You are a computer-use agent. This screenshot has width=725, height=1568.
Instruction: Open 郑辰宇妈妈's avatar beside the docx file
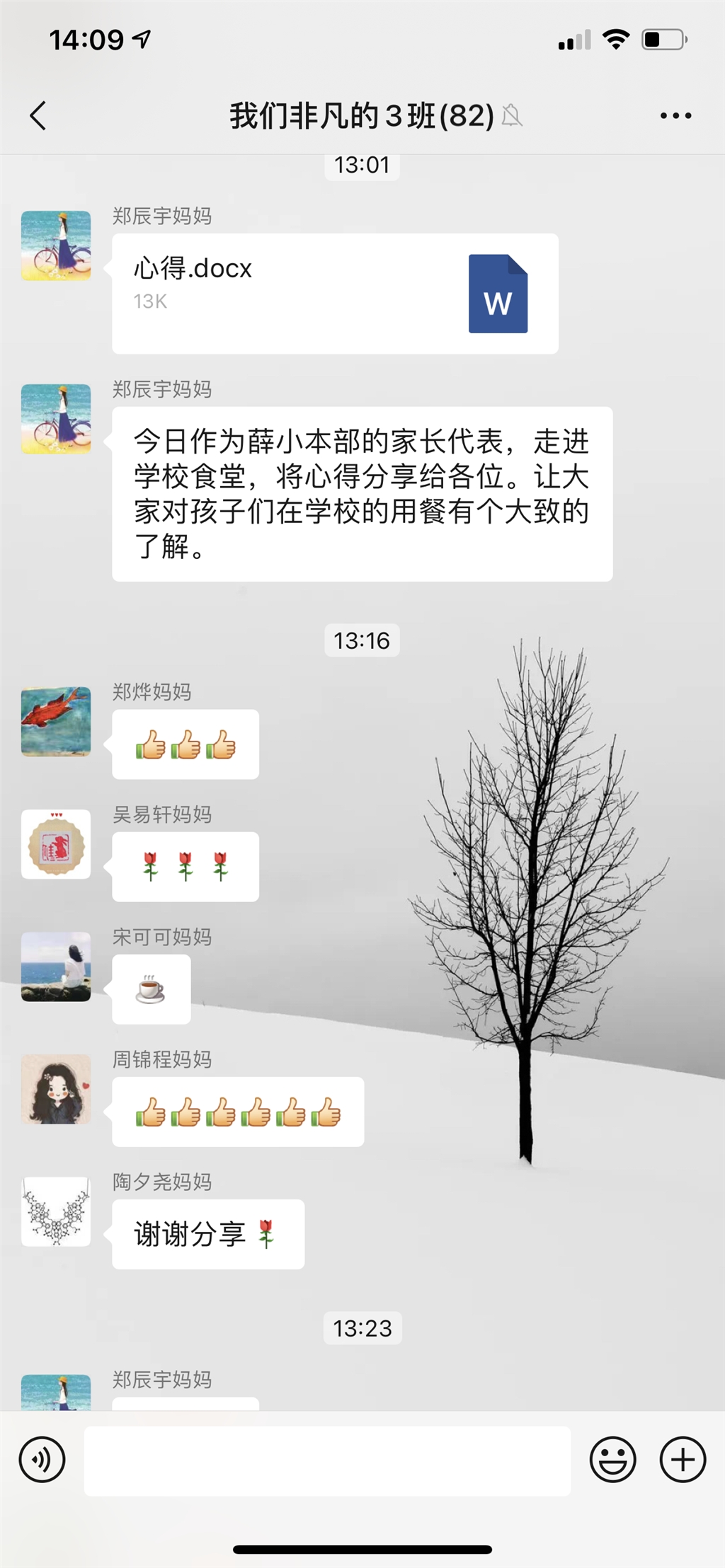[x=56, y=246]
